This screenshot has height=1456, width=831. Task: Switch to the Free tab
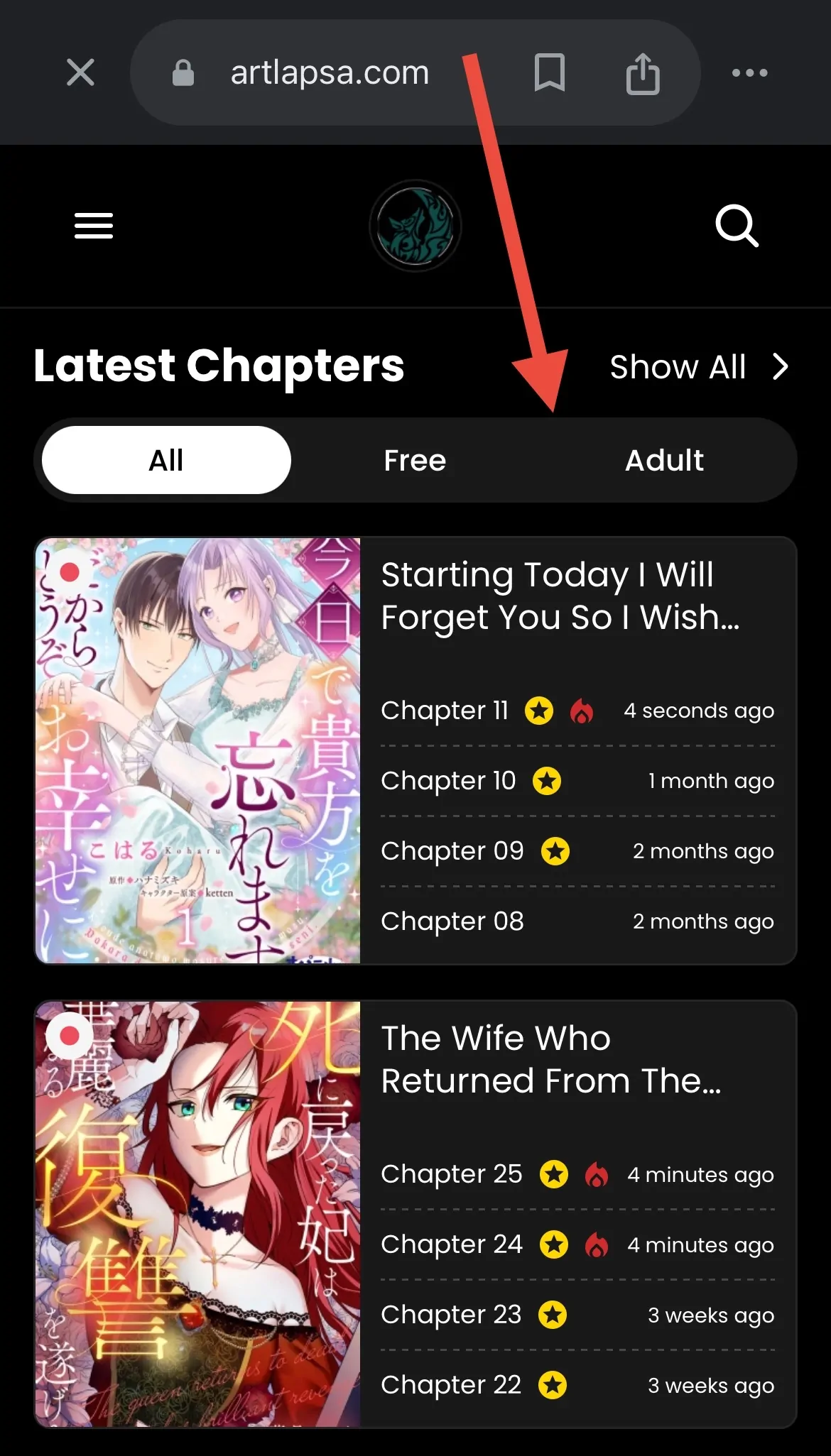pos(415,460)
